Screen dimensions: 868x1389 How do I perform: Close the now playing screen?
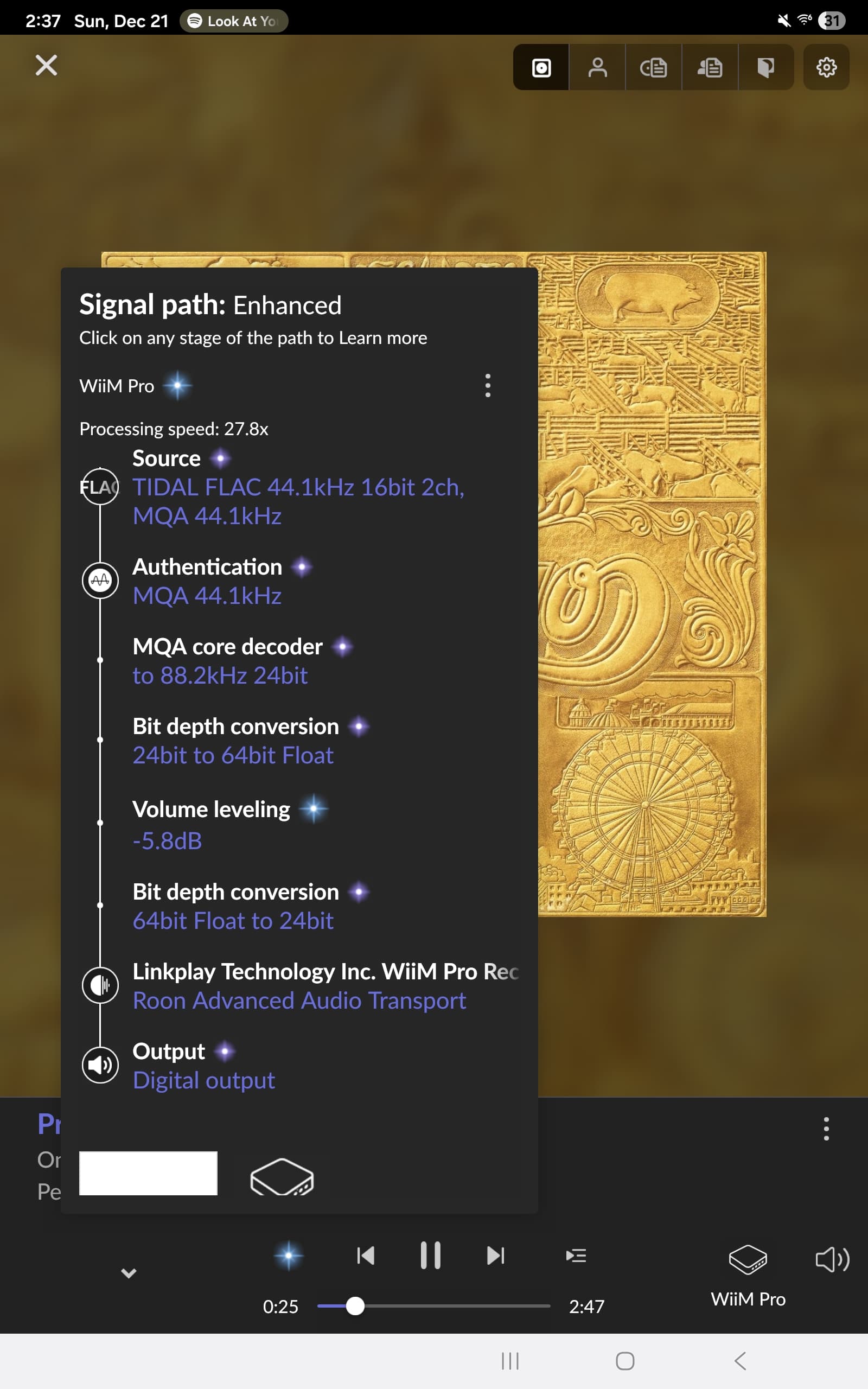(46, 66)
